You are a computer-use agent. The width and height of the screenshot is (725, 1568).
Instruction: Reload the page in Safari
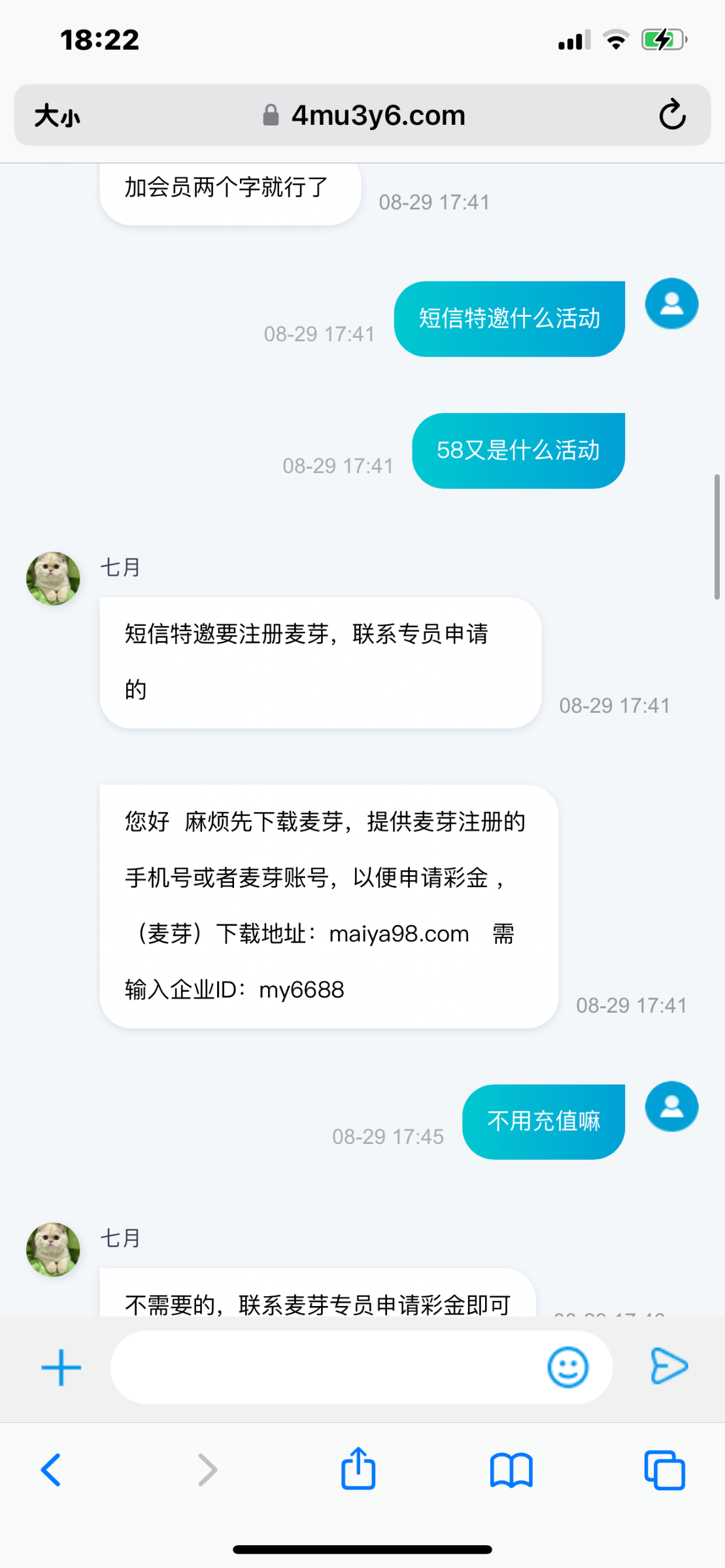pos(672,115)
